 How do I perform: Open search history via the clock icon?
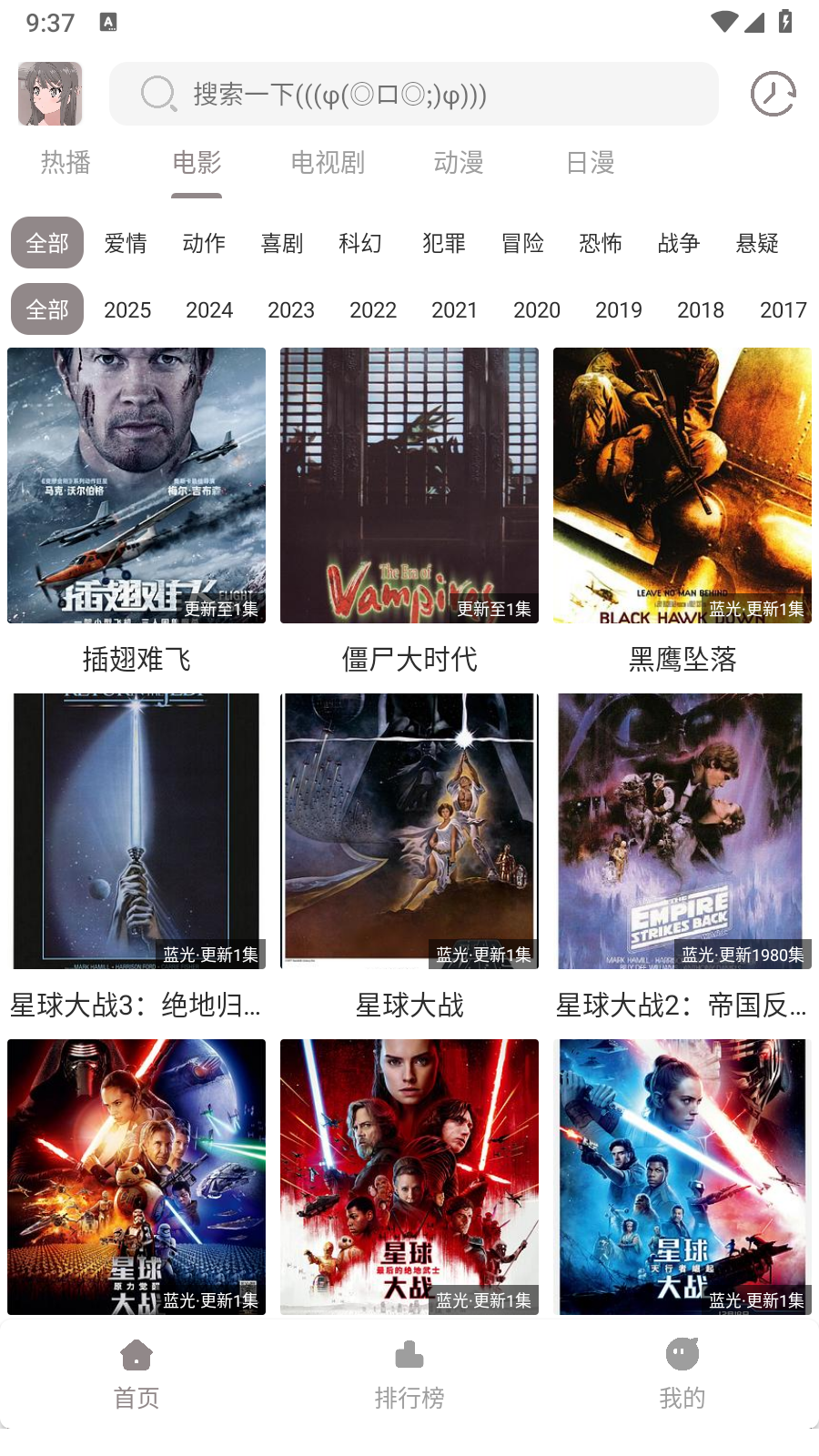(773, 93)
